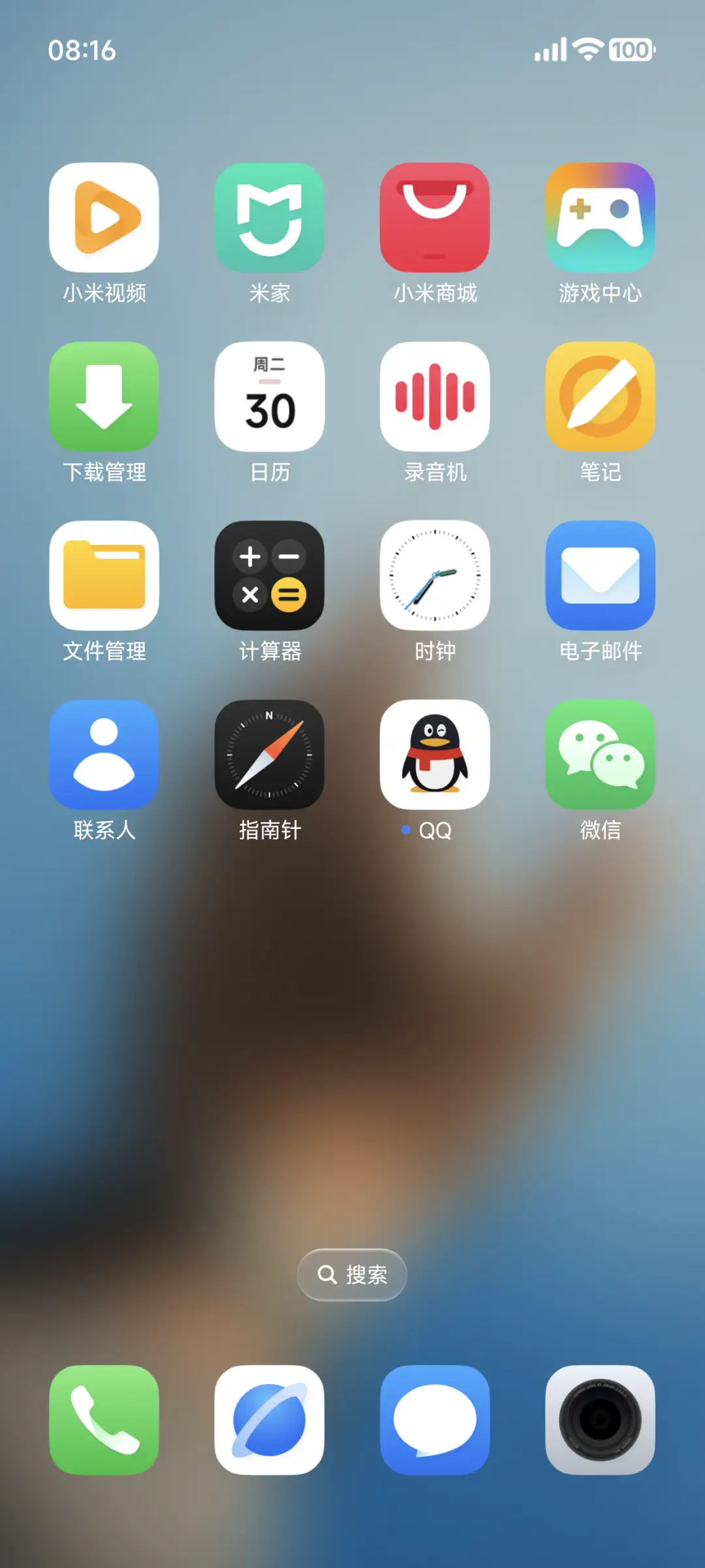
Task: Open the Clock app
Action: 435,576
